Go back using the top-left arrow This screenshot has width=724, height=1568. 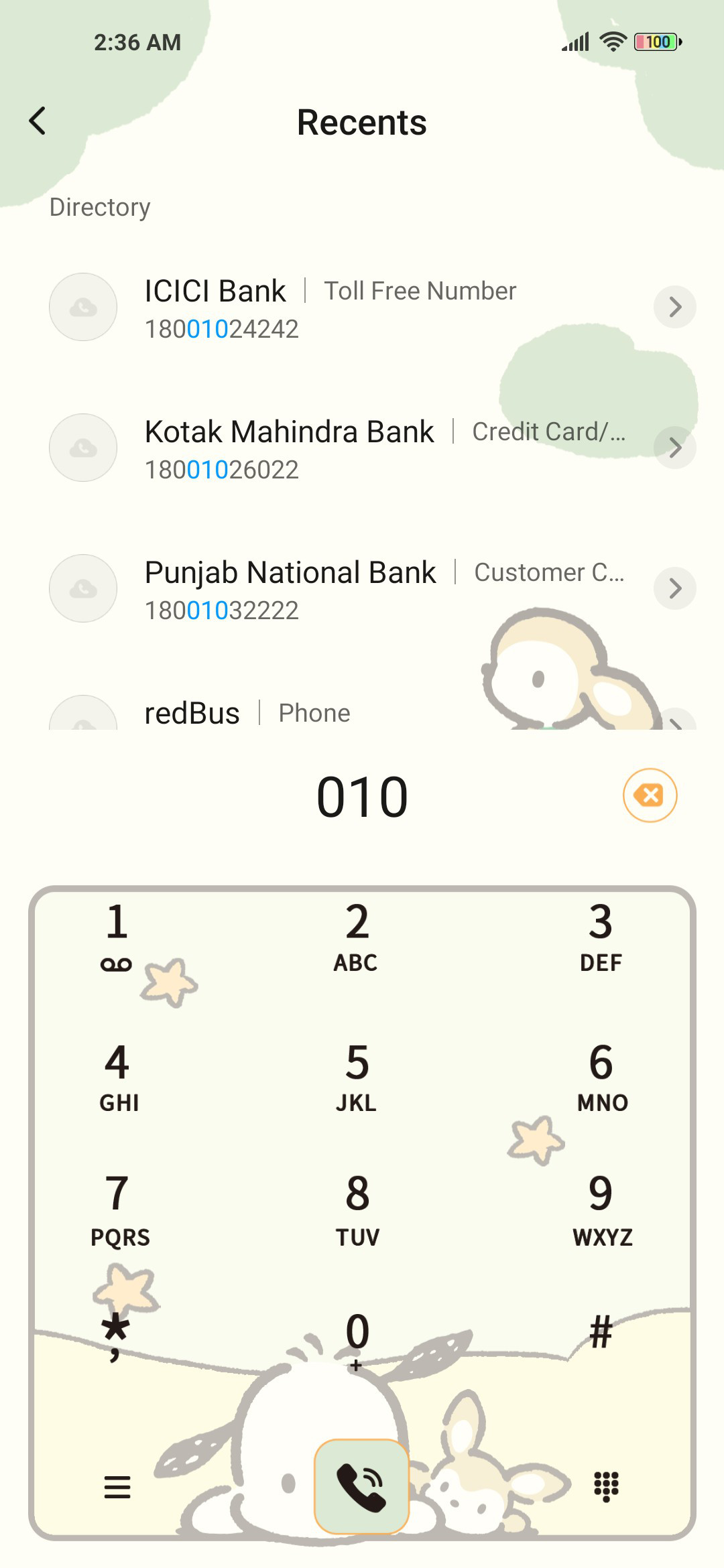(x=38, y=121)
